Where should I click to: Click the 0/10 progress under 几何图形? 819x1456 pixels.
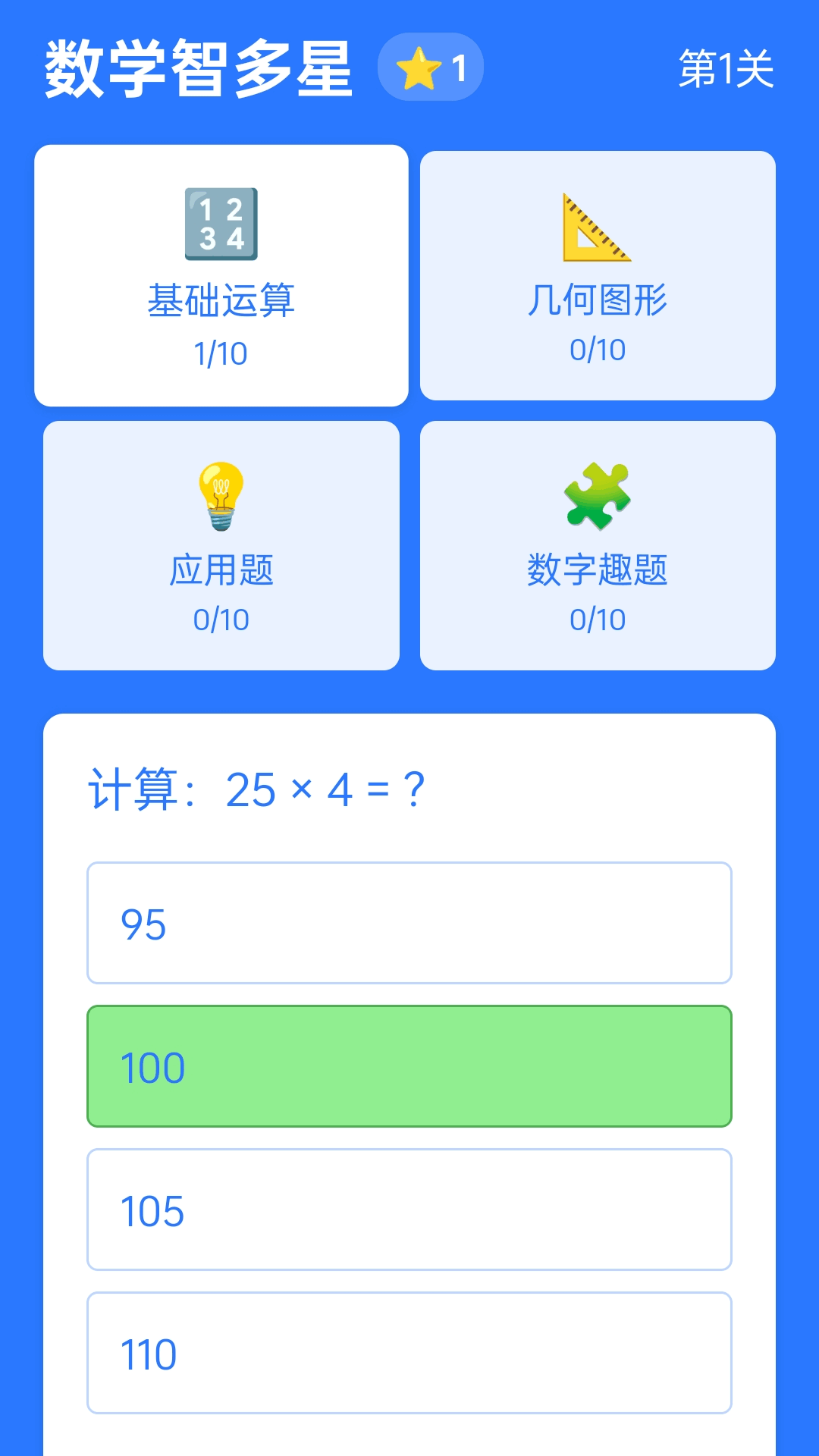pos(599,350)
